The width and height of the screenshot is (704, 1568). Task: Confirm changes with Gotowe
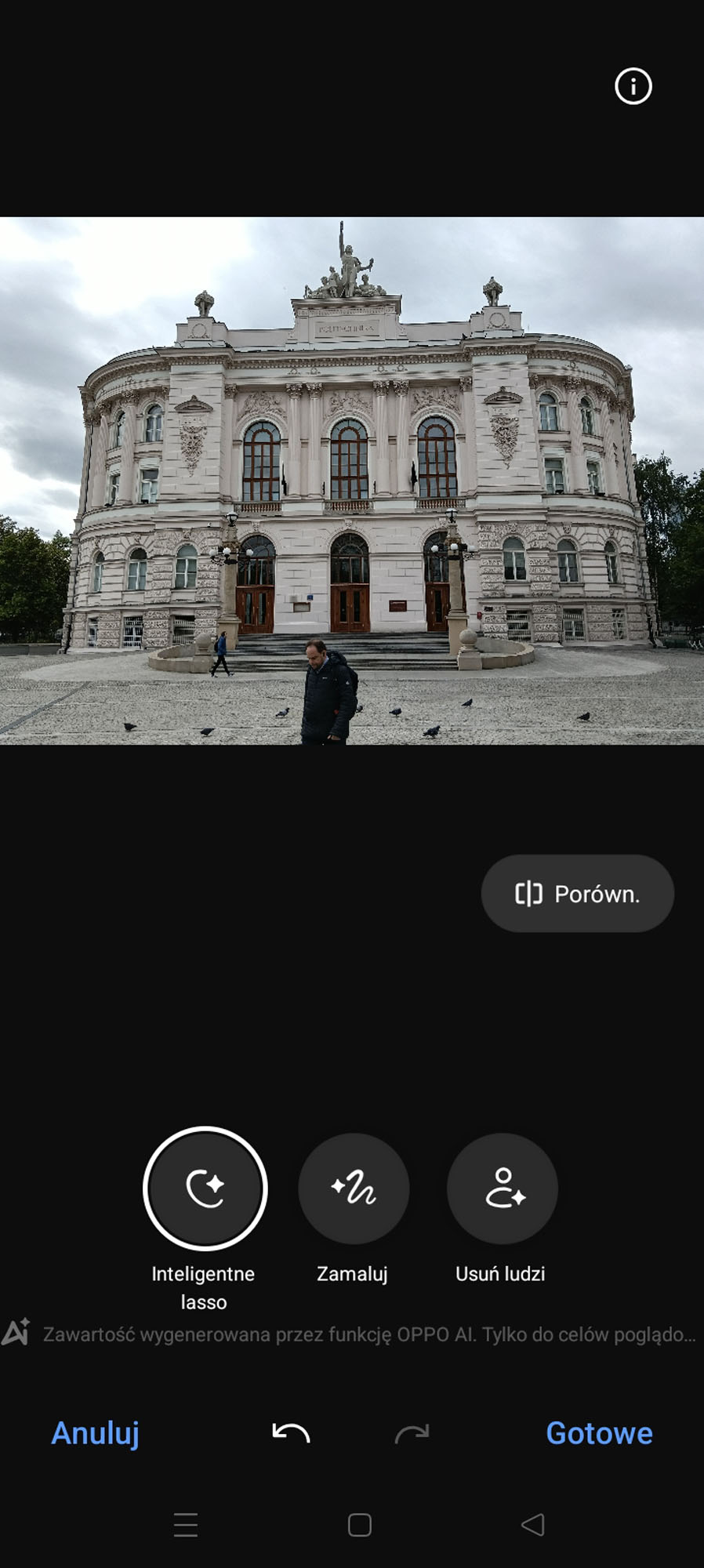pos(599,1433)
